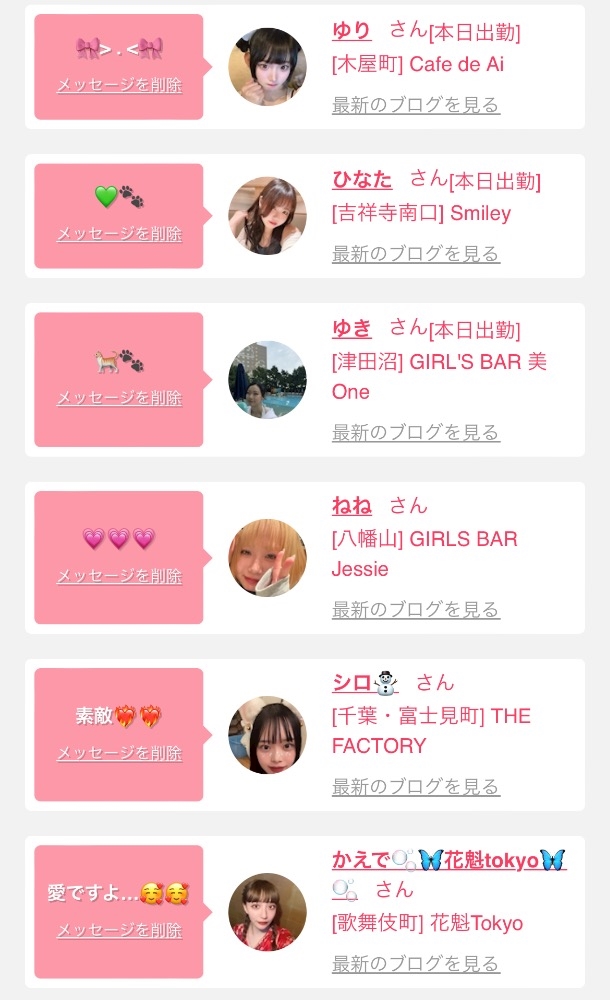View かえで's latest blog
This screenshot has height=1000, width=610.
pos(415,964)
